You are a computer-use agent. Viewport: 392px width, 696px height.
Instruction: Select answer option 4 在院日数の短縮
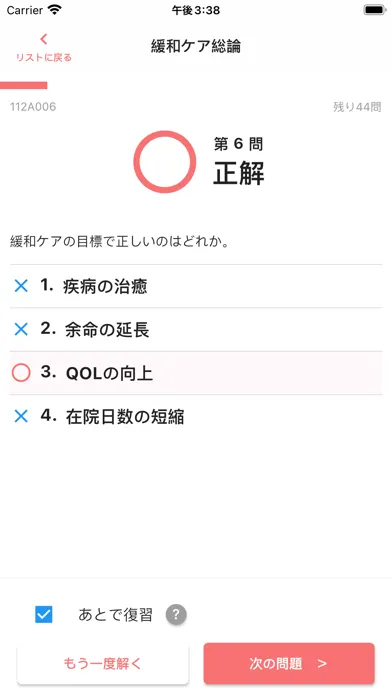coord(196,416)
